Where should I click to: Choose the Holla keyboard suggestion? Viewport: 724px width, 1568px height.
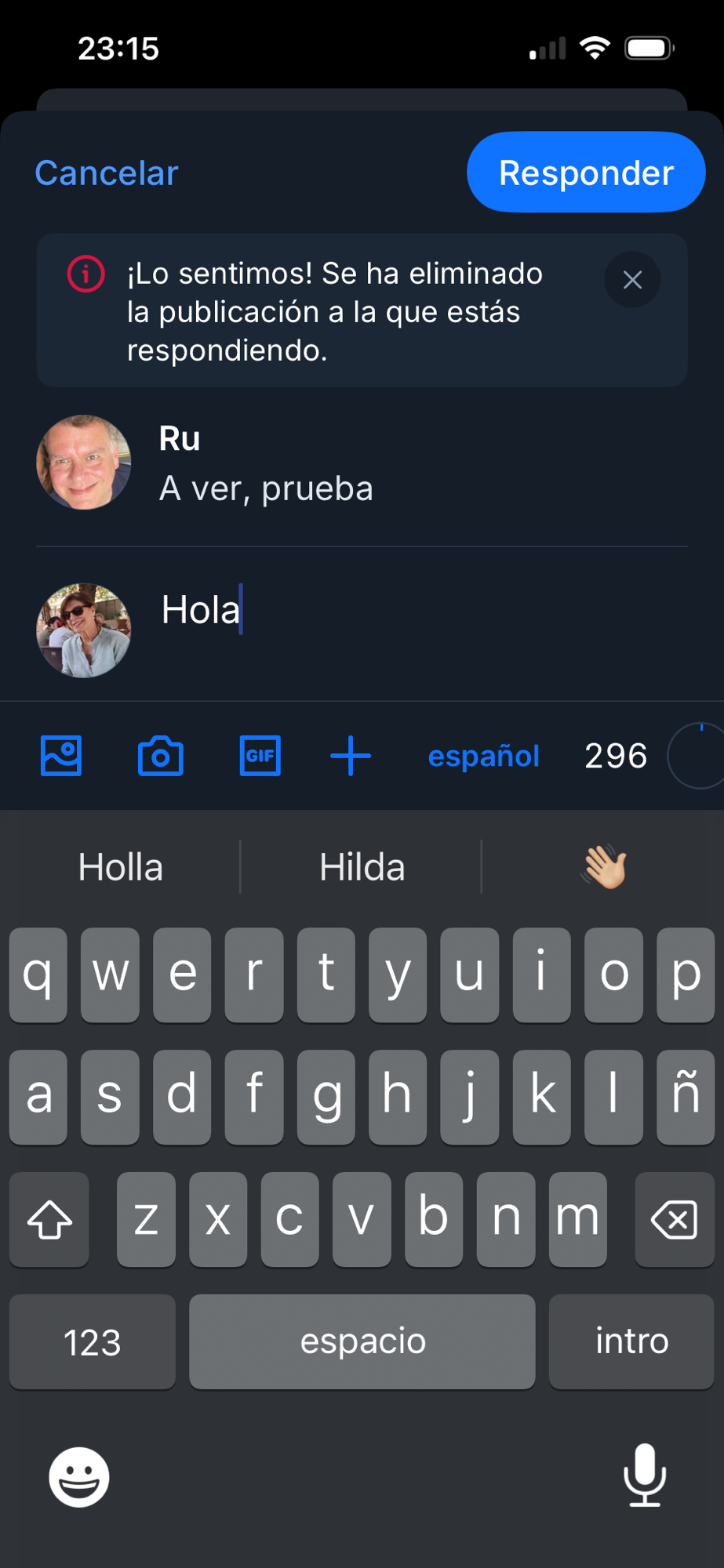(x=121, y=867)
